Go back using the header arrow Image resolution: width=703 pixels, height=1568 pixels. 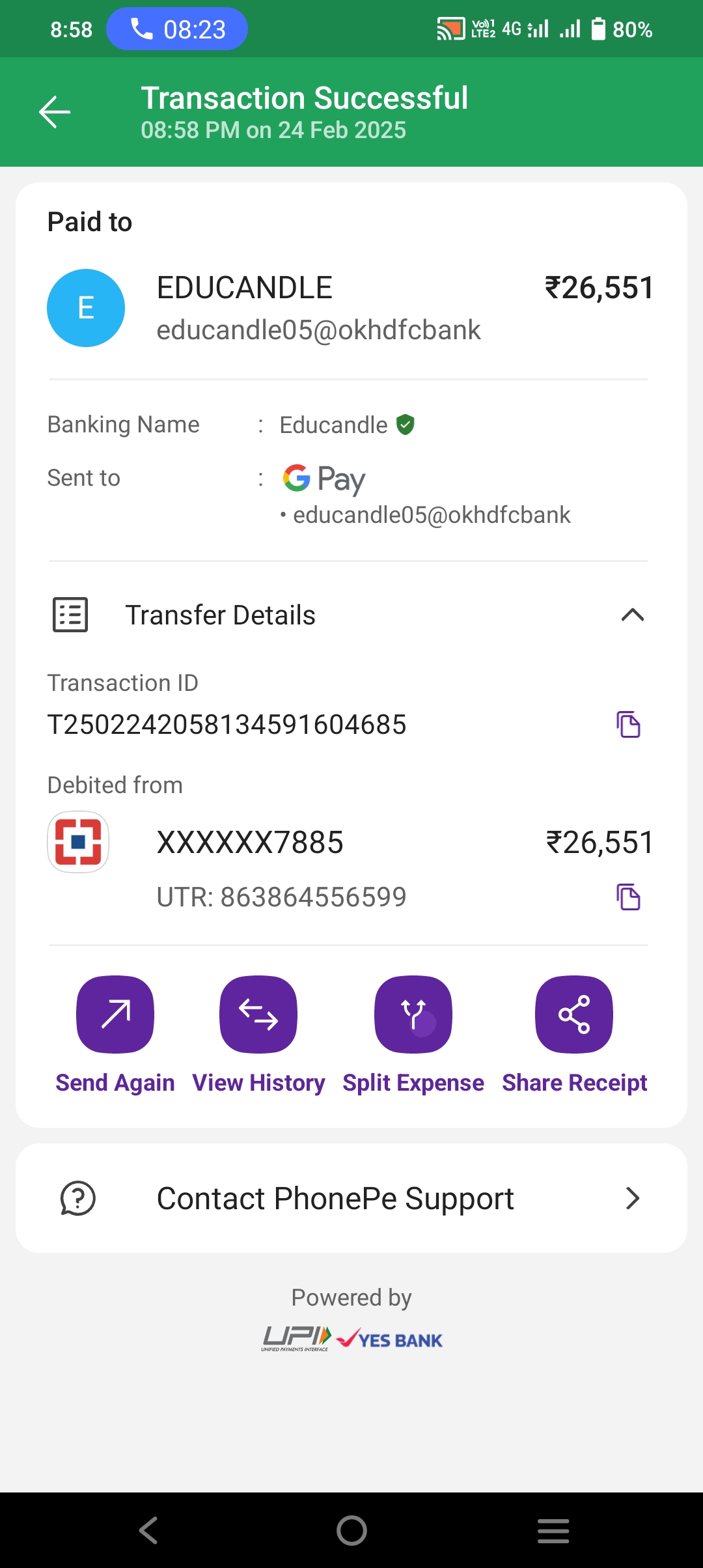point(55,112)
